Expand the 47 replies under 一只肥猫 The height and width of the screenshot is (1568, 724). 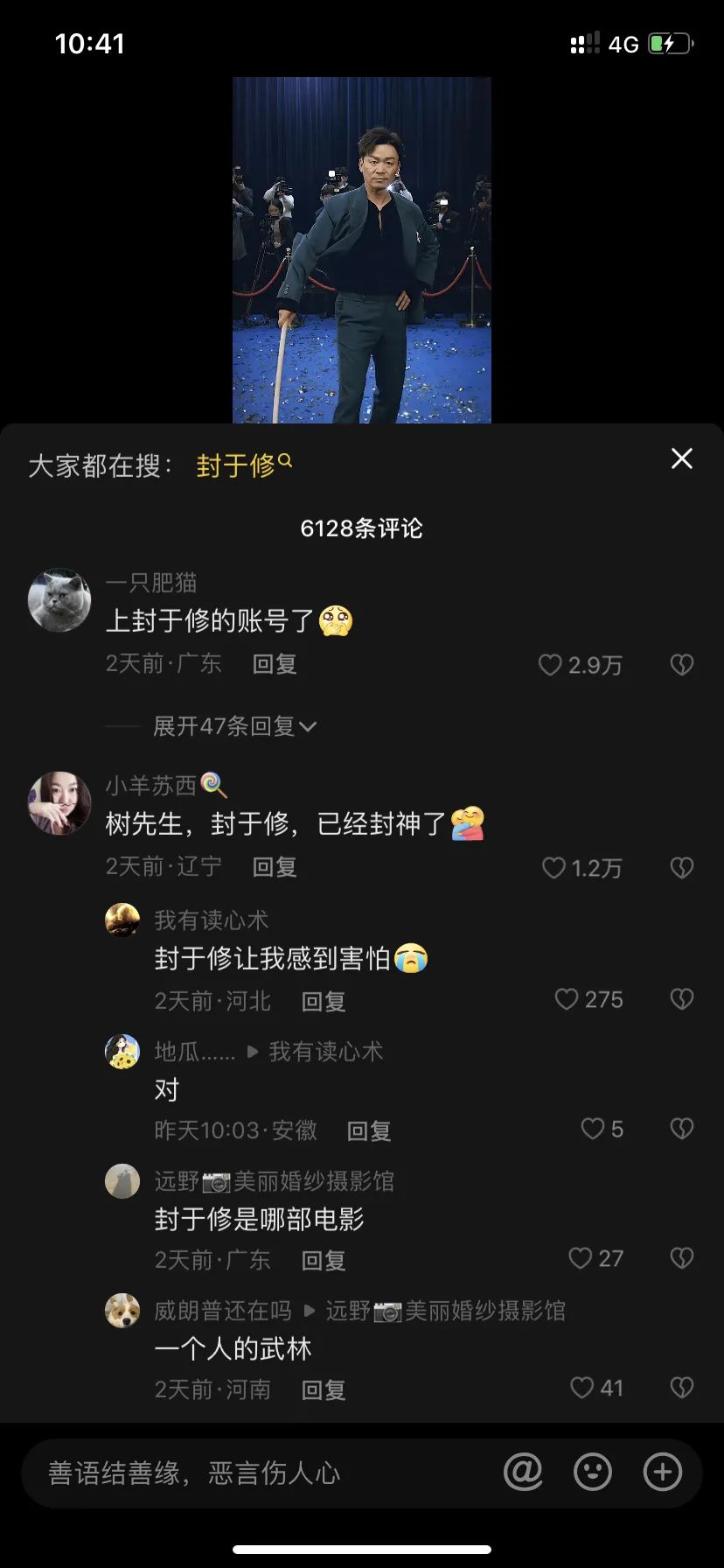[x=233, y=726]
